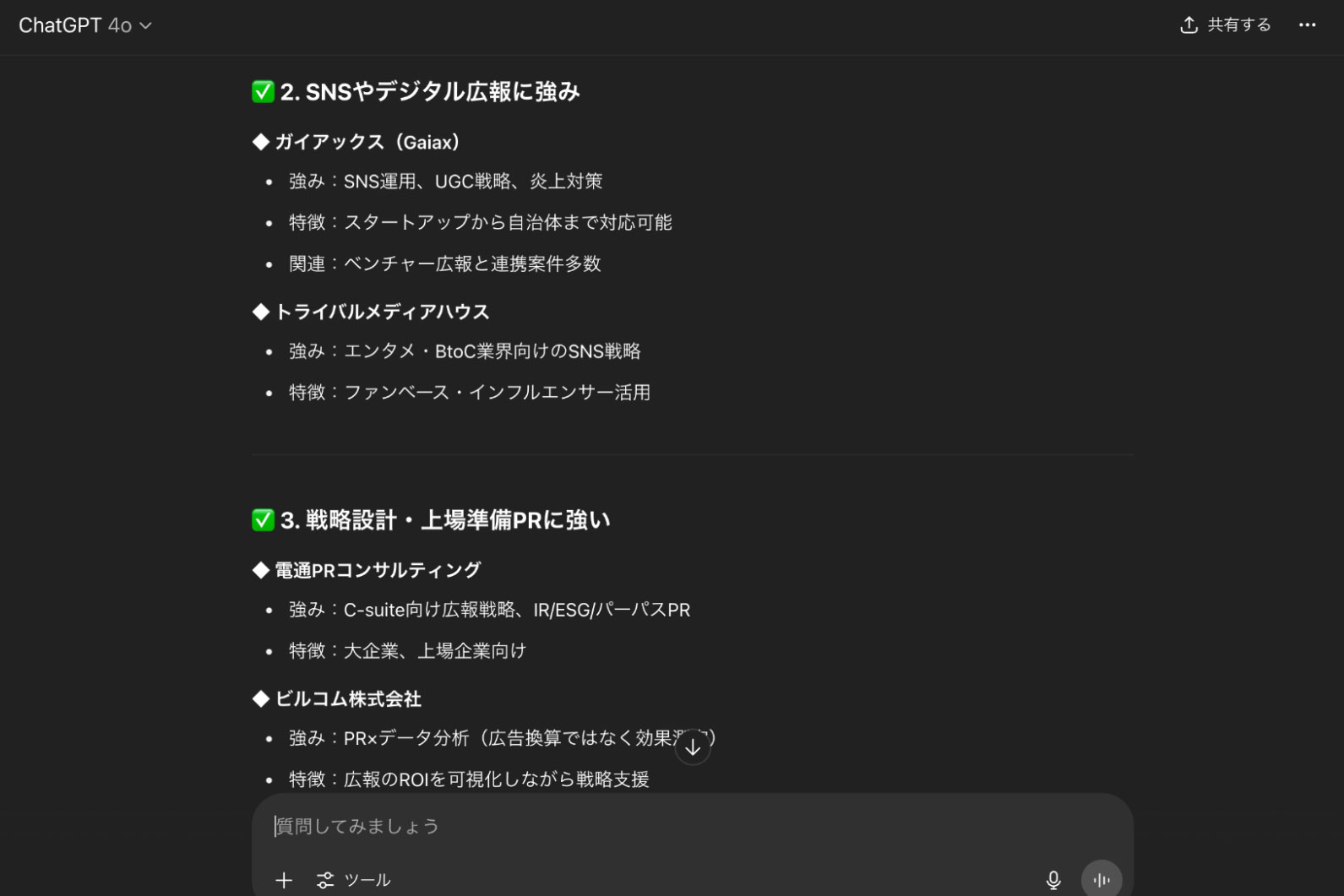Open the three-dot overflow menu
This screenshot has width=1344, height=896.
click(x=1307, y=25)
